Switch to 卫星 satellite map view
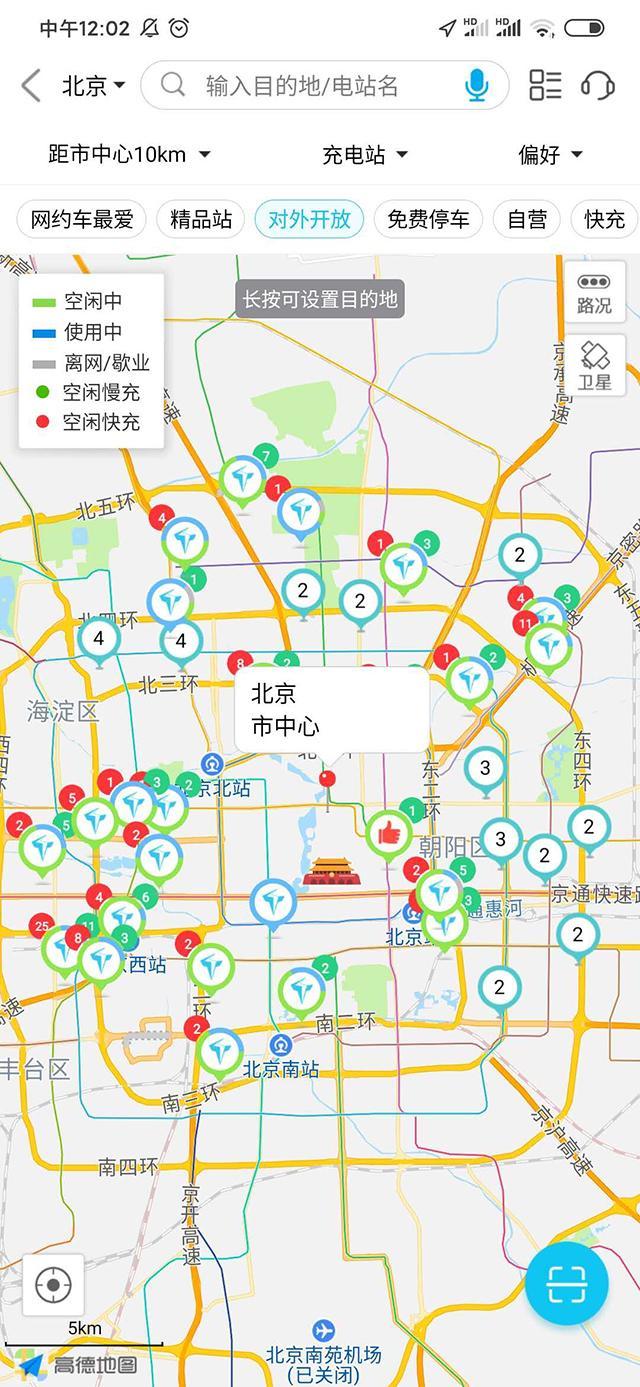Viewport: 640px width, 1387px height. point(595,365)
